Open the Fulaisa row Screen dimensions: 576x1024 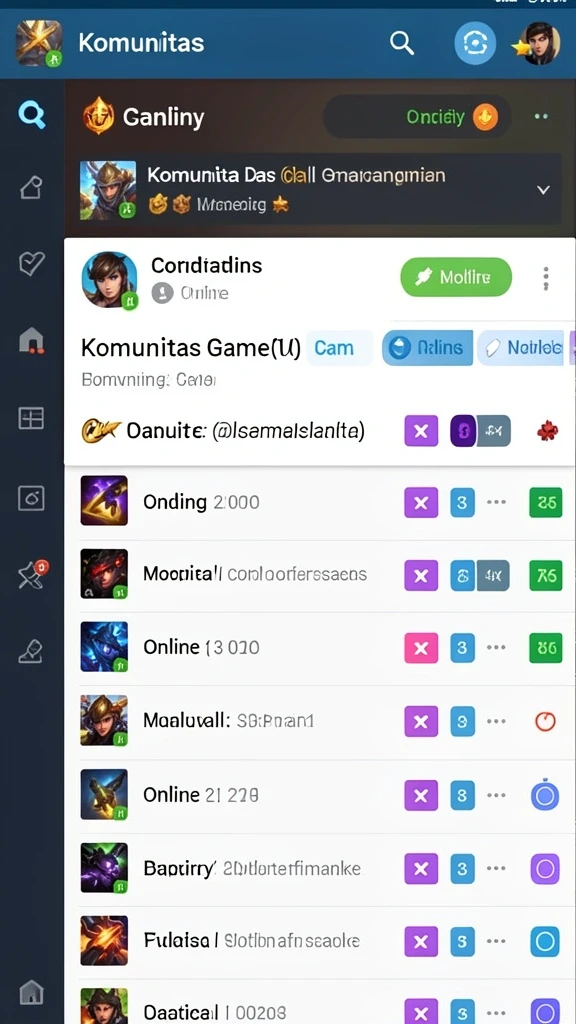point(320,941)
